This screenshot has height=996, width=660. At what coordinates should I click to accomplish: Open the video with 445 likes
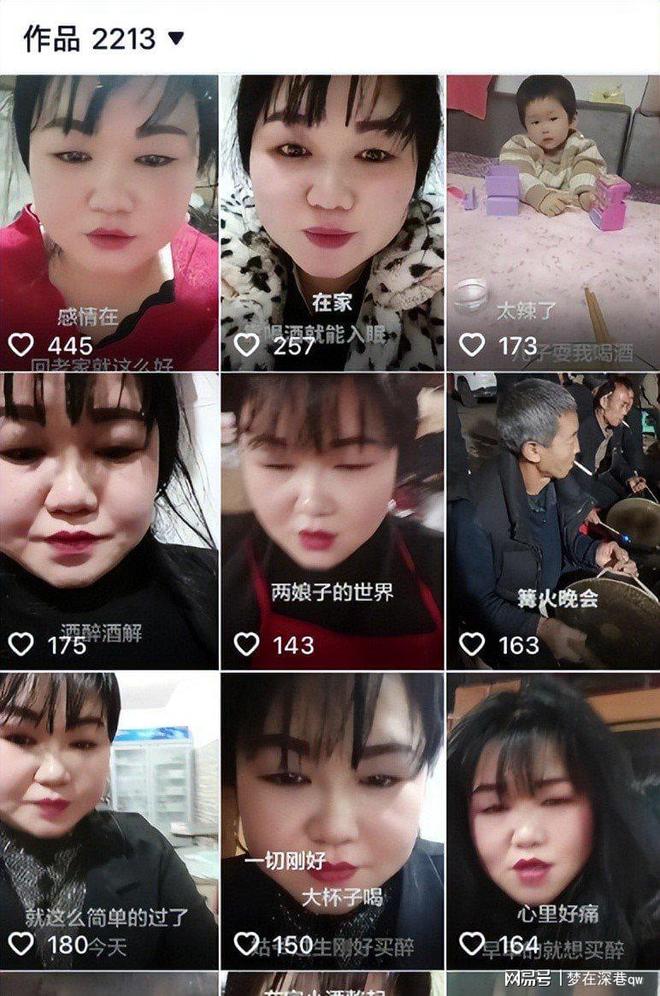(x=109, y=222)
